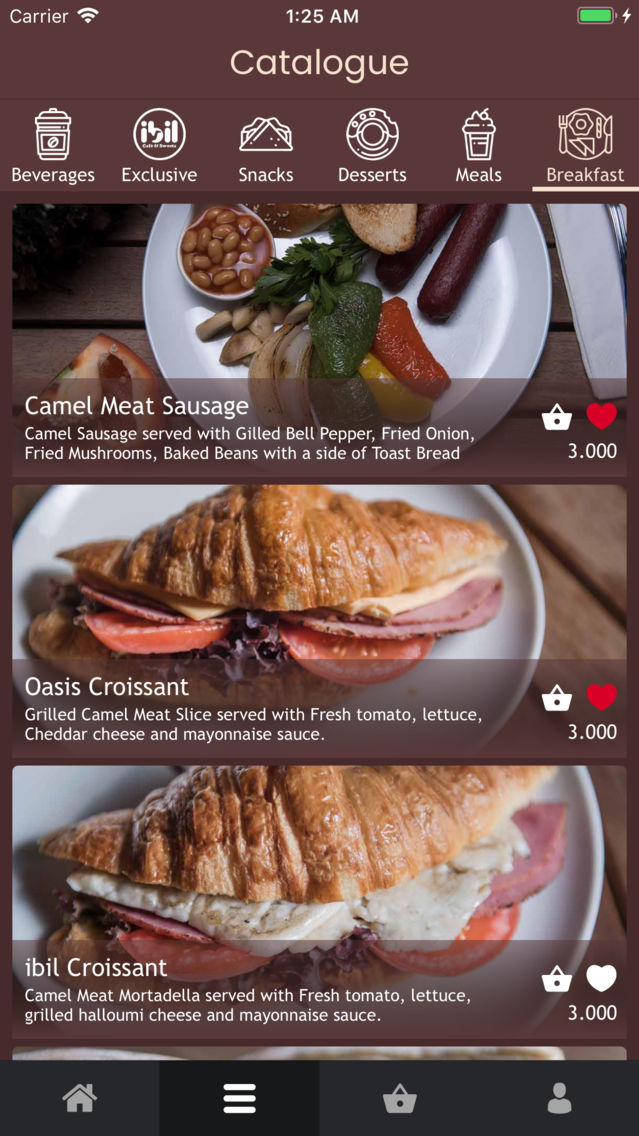The image size is (639, 1136).
Task: Select the Breakfast category tab
Action: coord(585,146)
